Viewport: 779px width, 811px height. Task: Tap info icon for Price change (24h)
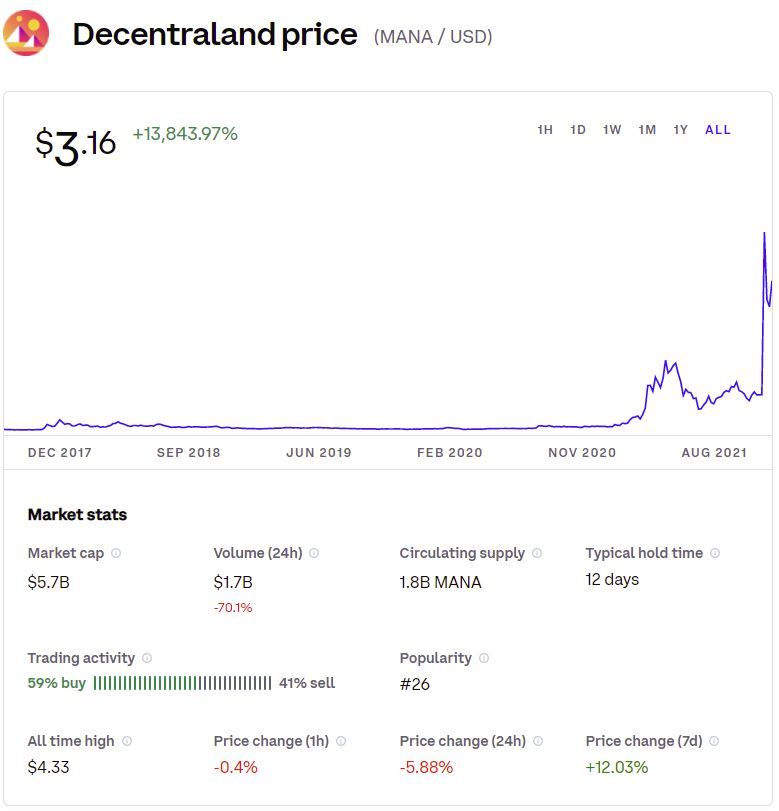[x=537, y=741]
